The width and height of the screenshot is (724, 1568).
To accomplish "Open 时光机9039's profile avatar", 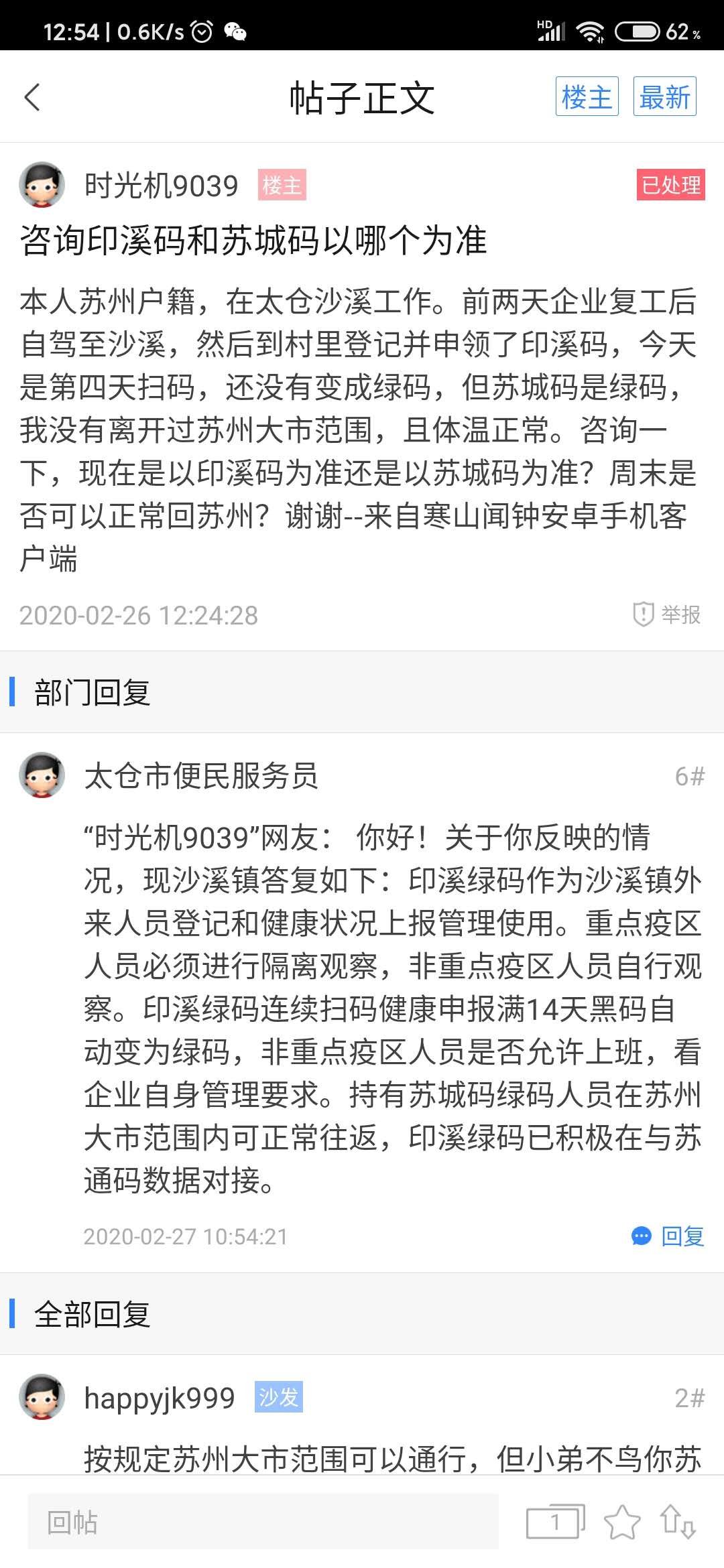I will click(x=42, y=185).
